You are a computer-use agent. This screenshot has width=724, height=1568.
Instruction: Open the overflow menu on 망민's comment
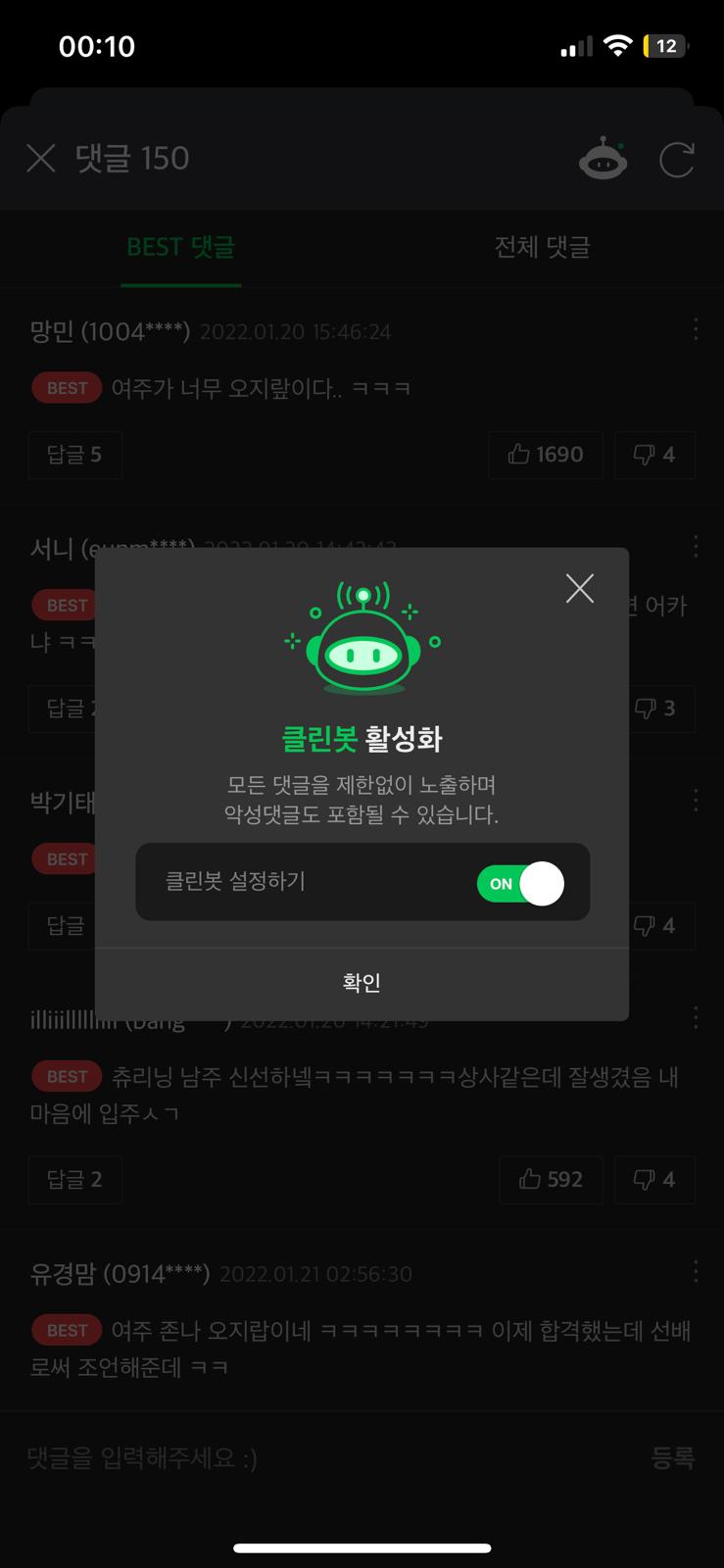696,329
